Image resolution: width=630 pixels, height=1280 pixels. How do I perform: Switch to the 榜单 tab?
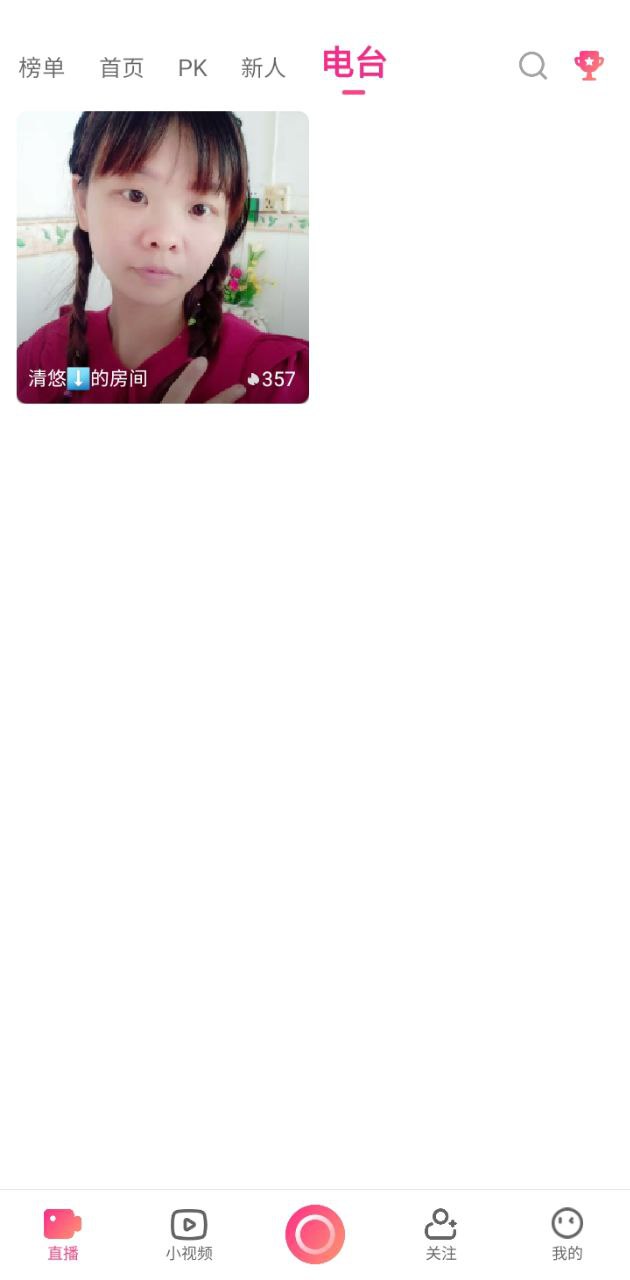click(42, 68)
